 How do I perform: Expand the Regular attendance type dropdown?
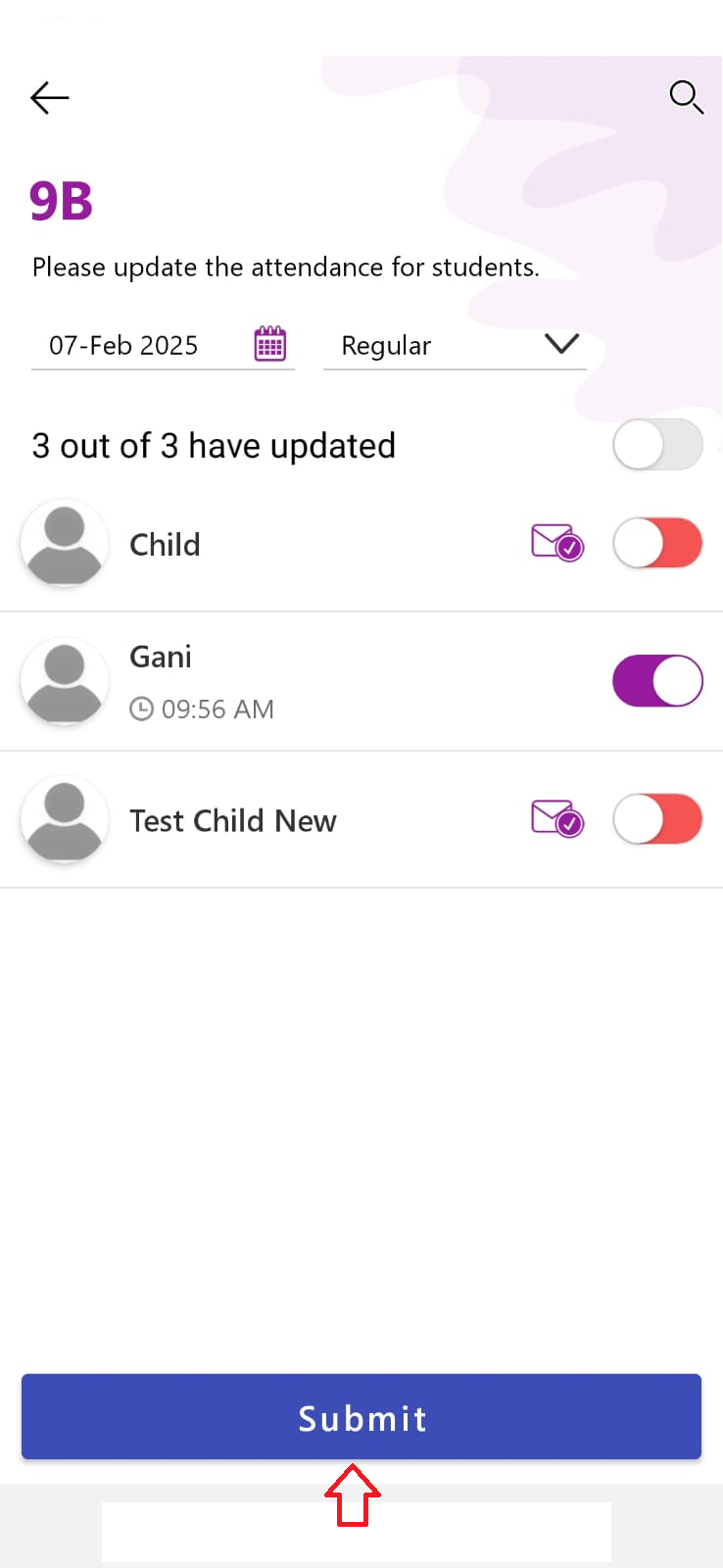click(456, 345)
